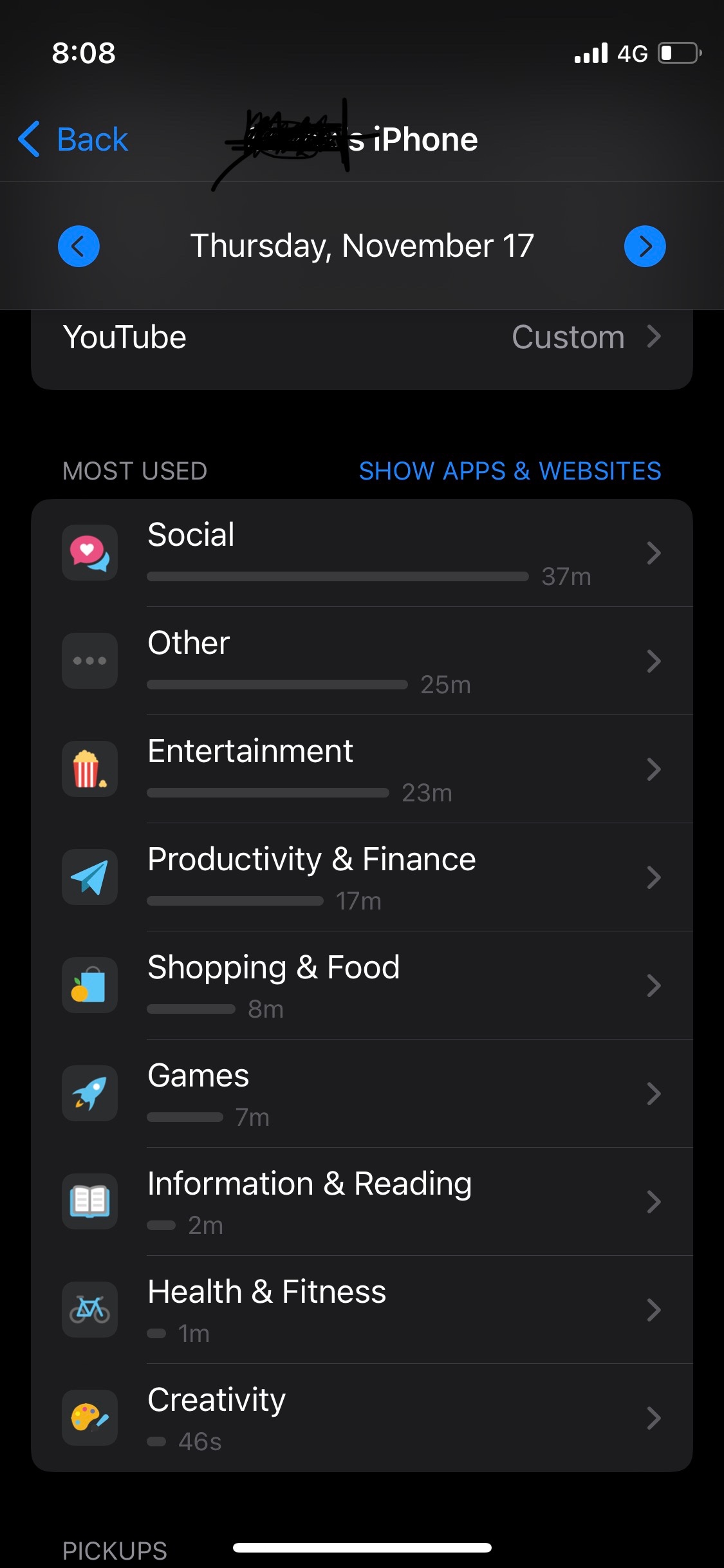Screen dimensions: 724x1568
Task: Show the previous day's usage
Action: [79, 246]
